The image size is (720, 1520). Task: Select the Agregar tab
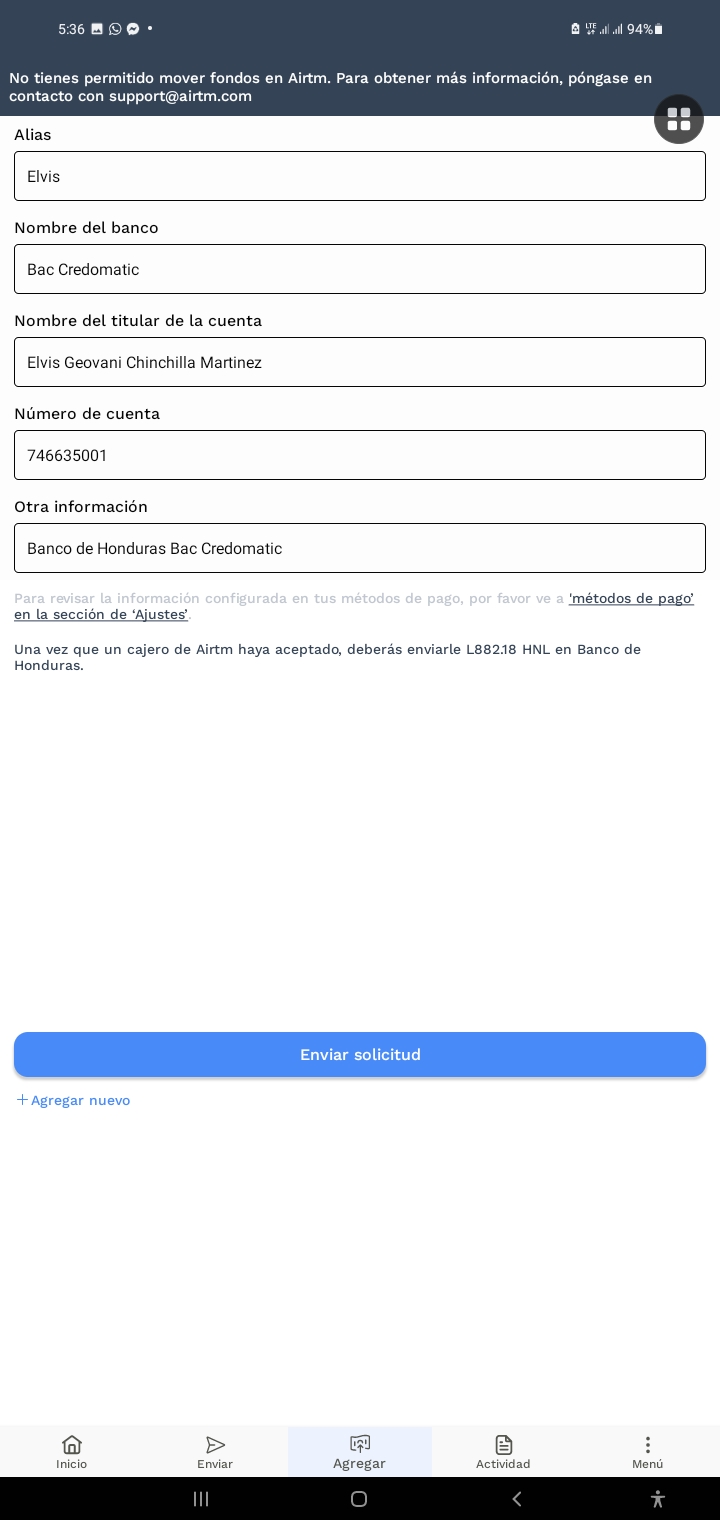pyautogui.click(x=360, y=1452)
